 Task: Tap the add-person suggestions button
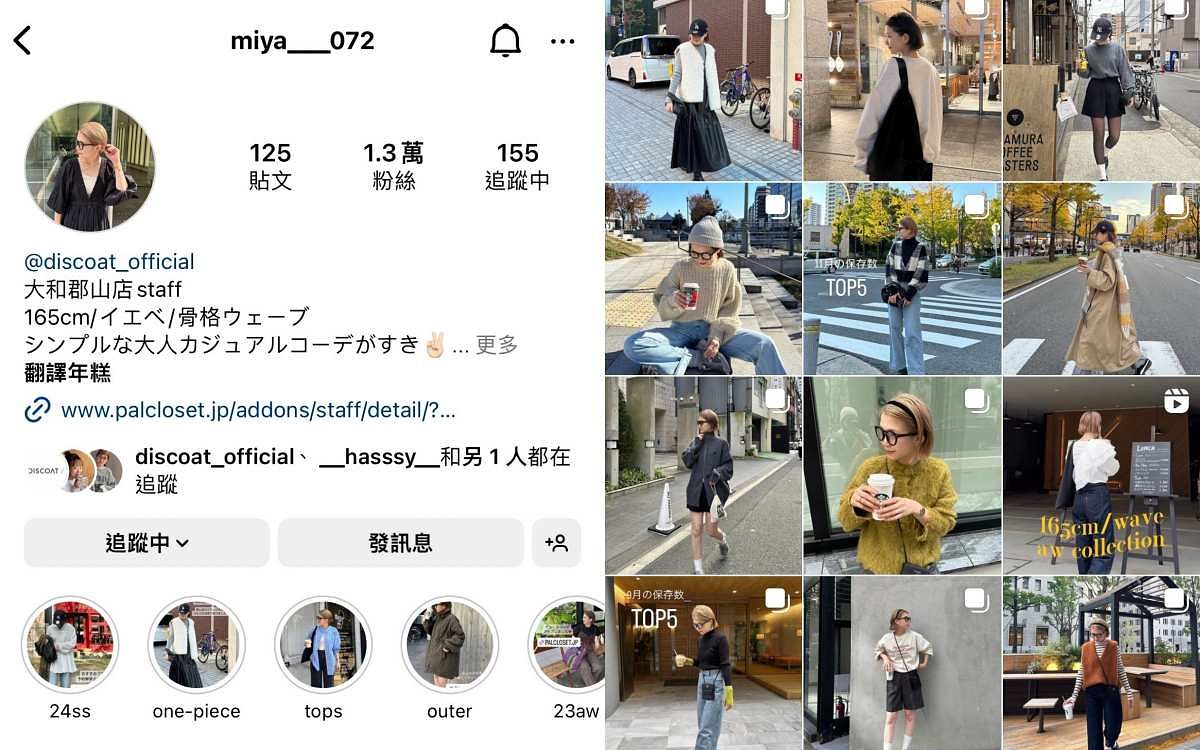click(x=556, y=543)
